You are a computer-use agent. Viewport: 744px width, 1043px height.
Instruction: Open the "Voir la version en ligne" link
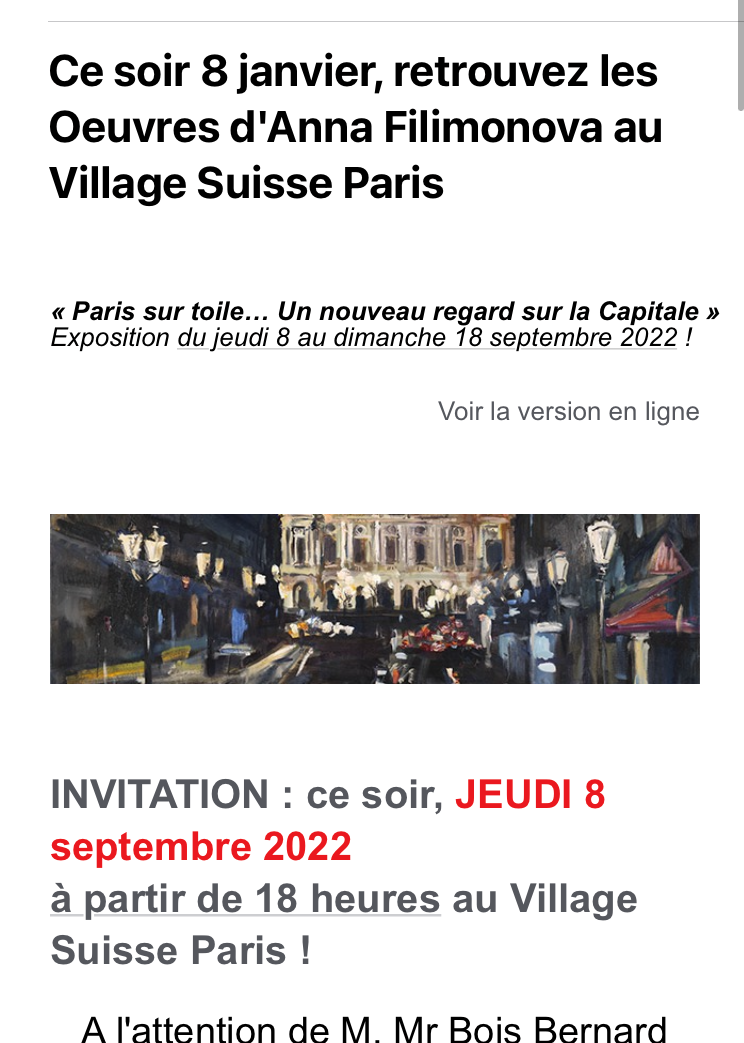pyautogui.click(x=568, y=411)
